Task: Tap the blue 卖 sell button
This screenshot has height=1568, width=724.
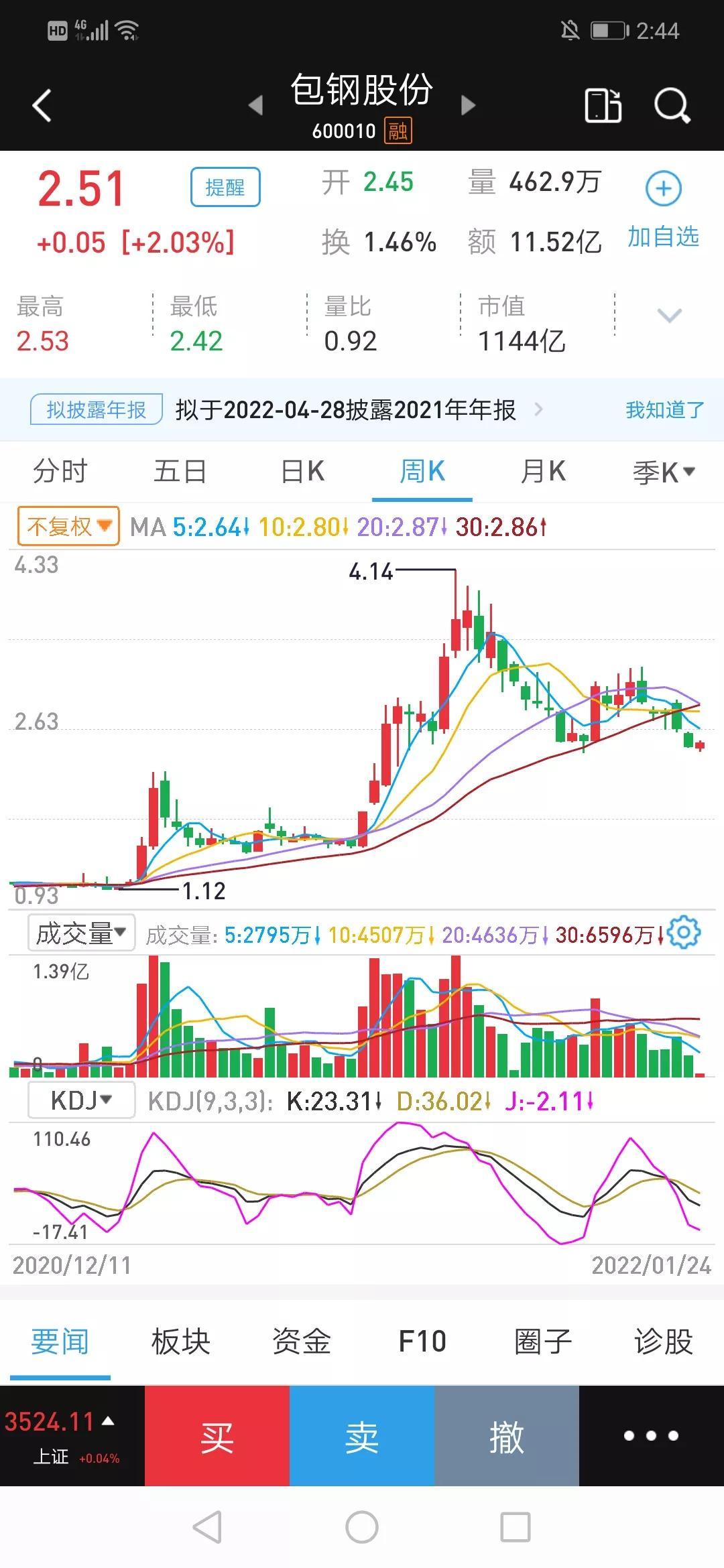Action: coord(362,1436)
